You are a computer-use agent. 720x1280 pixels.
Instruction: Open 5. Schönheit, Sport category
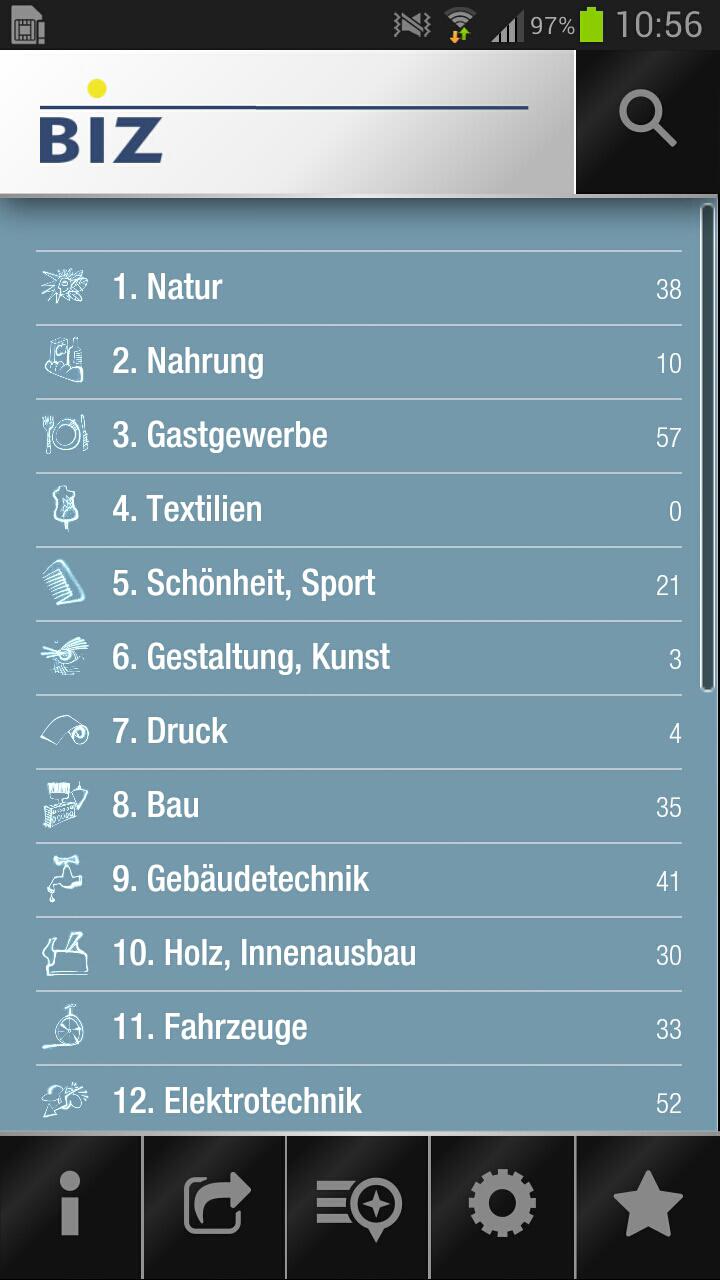(x=358, y=584)
